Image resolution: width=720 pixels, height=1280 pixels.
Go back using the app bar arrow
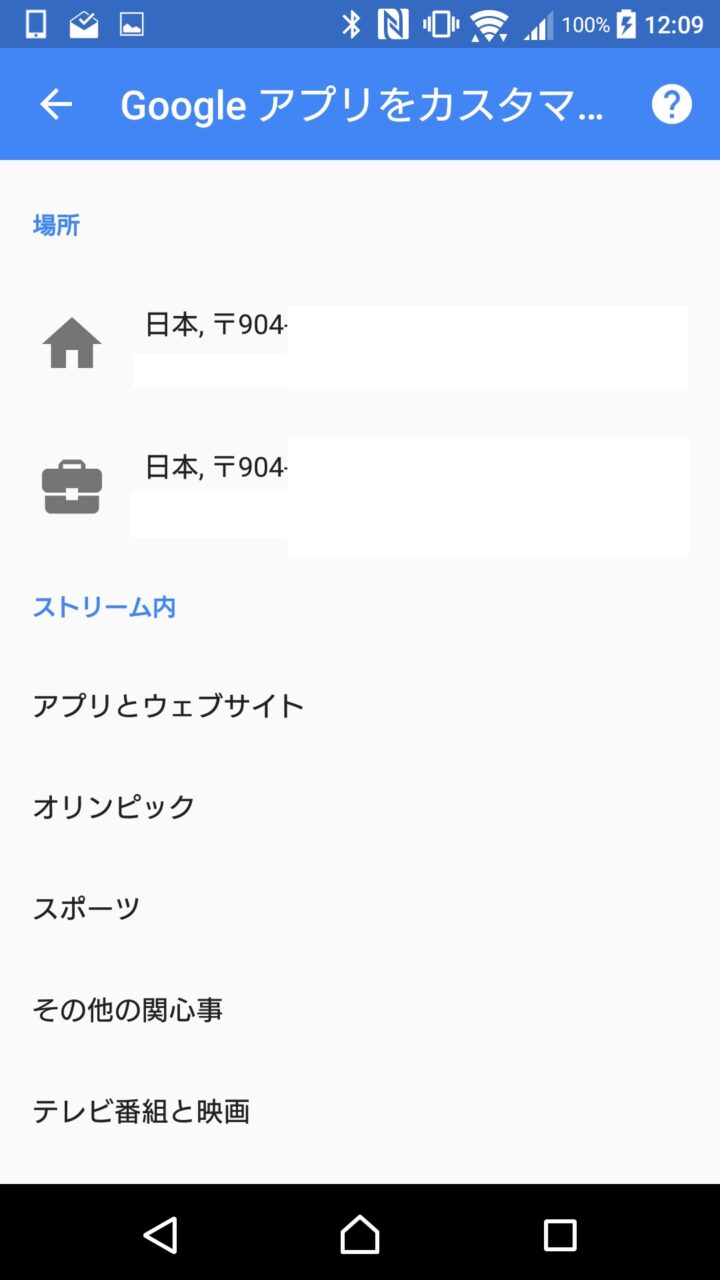tap(56, 104)
